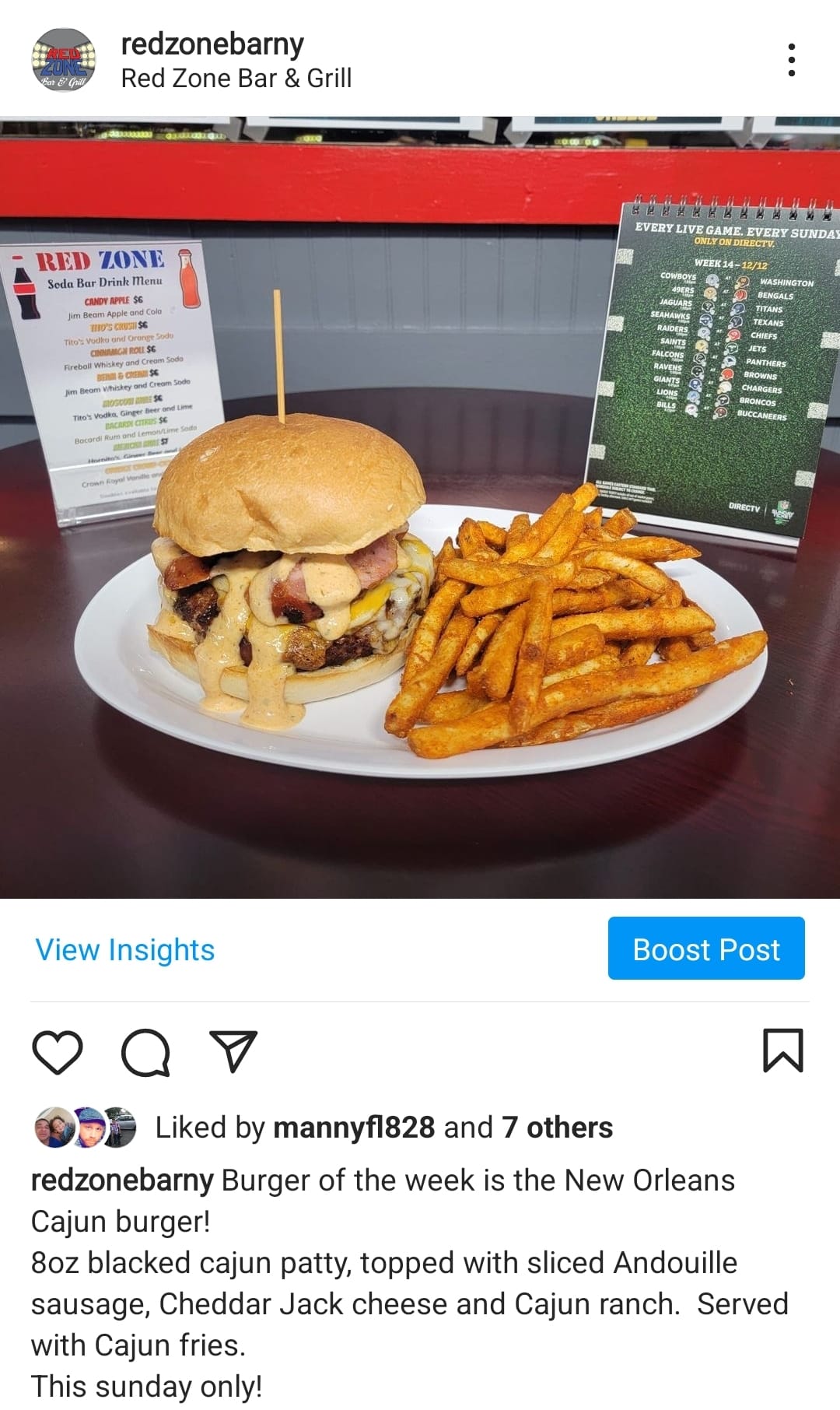The image size is (840, 1410).
Task: Open redzonebarny profile picture
Action: point(63,60)
